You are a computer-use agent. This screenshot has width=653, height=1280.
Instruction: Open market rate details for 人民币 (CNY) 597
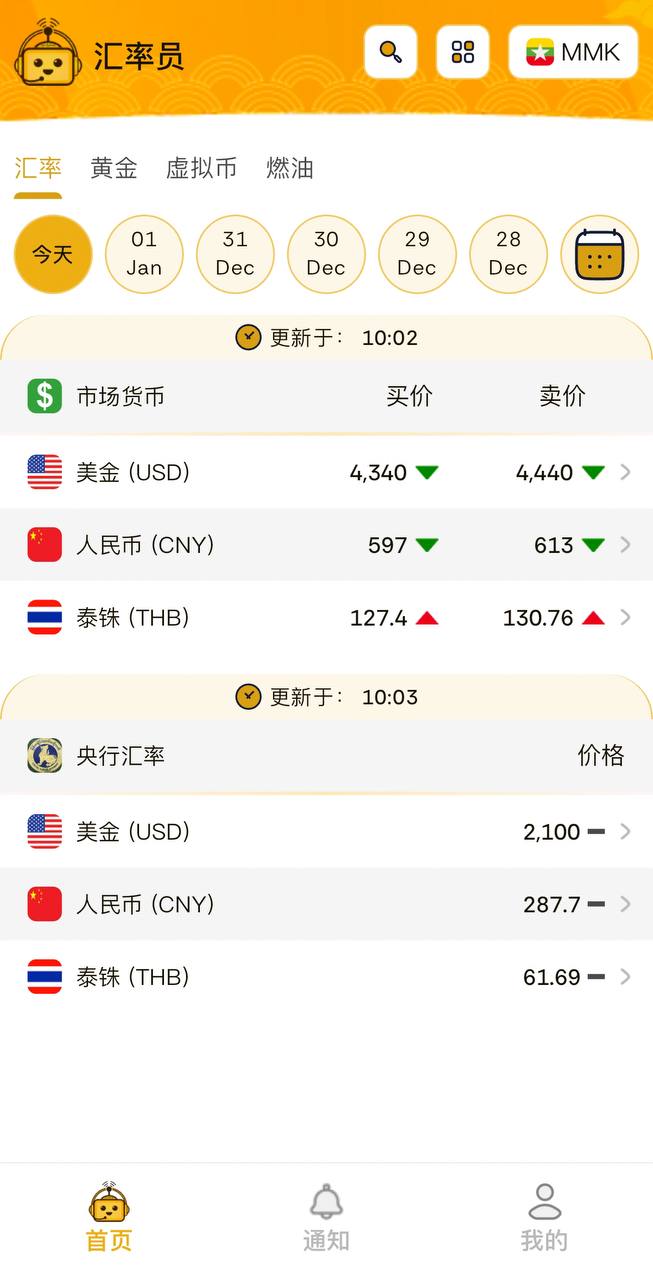326,545
